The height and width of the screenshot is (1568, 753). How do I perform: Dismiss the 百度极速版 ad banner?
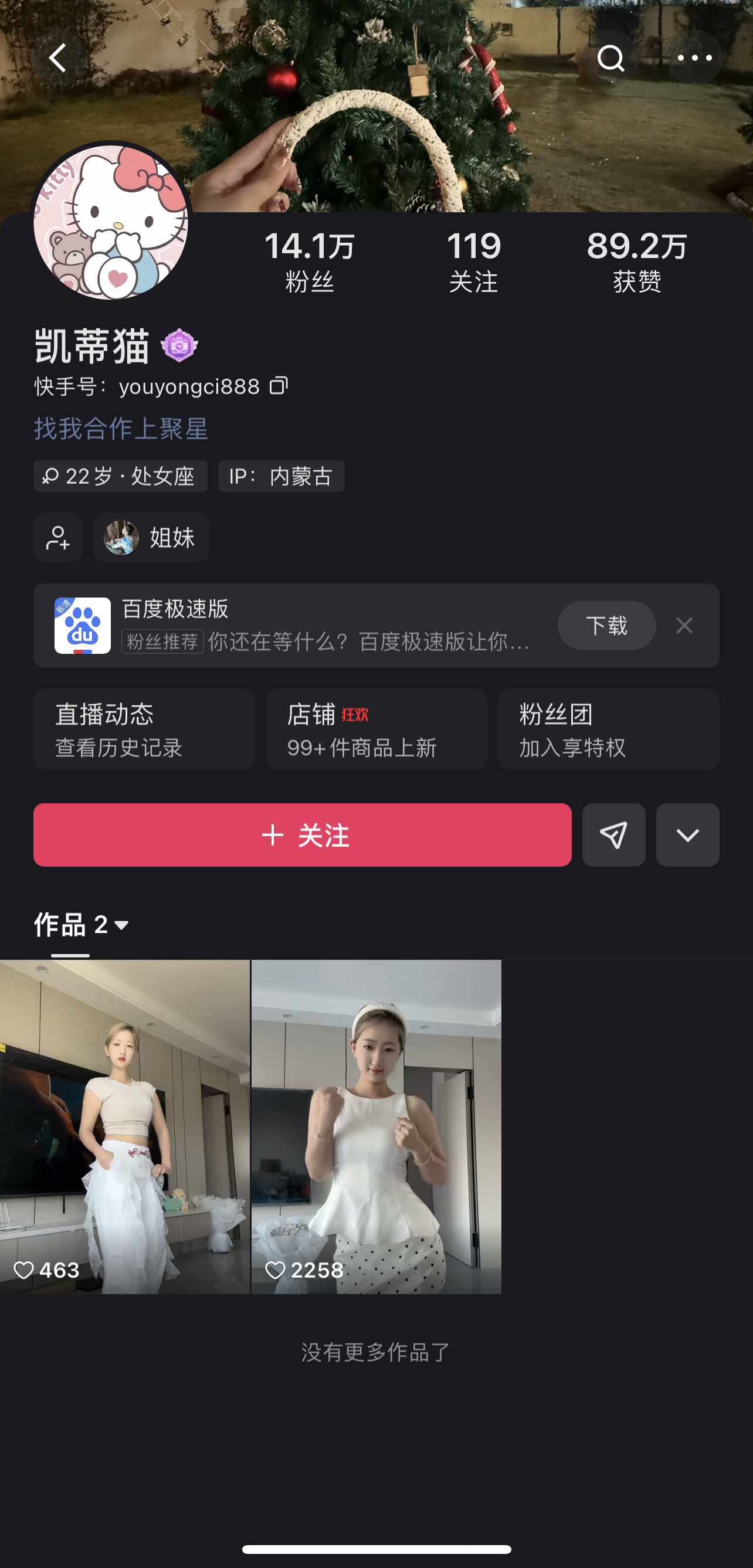pos(684,626)
